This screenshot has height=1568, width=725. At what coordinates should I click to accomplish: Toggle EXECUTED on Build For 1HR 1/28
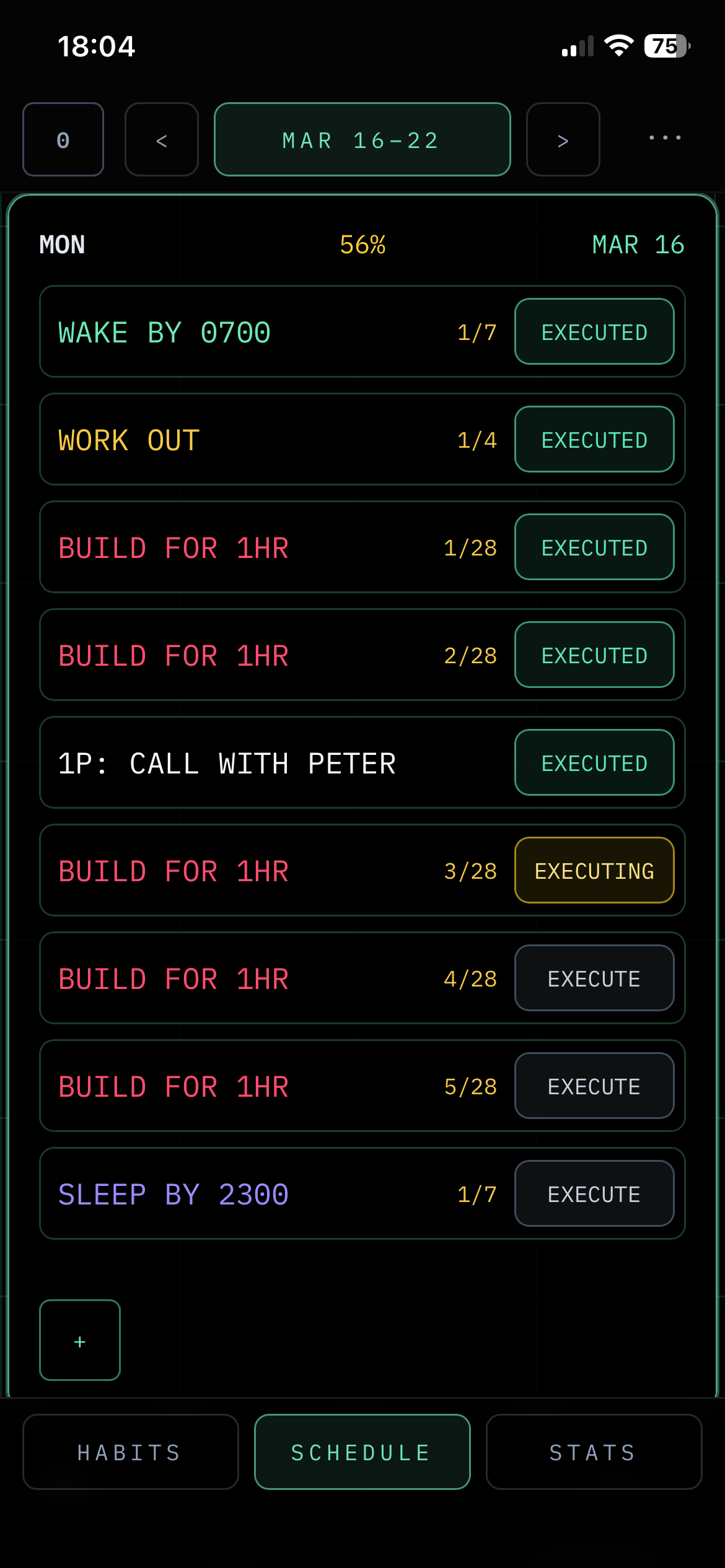(x=594, y=547)
